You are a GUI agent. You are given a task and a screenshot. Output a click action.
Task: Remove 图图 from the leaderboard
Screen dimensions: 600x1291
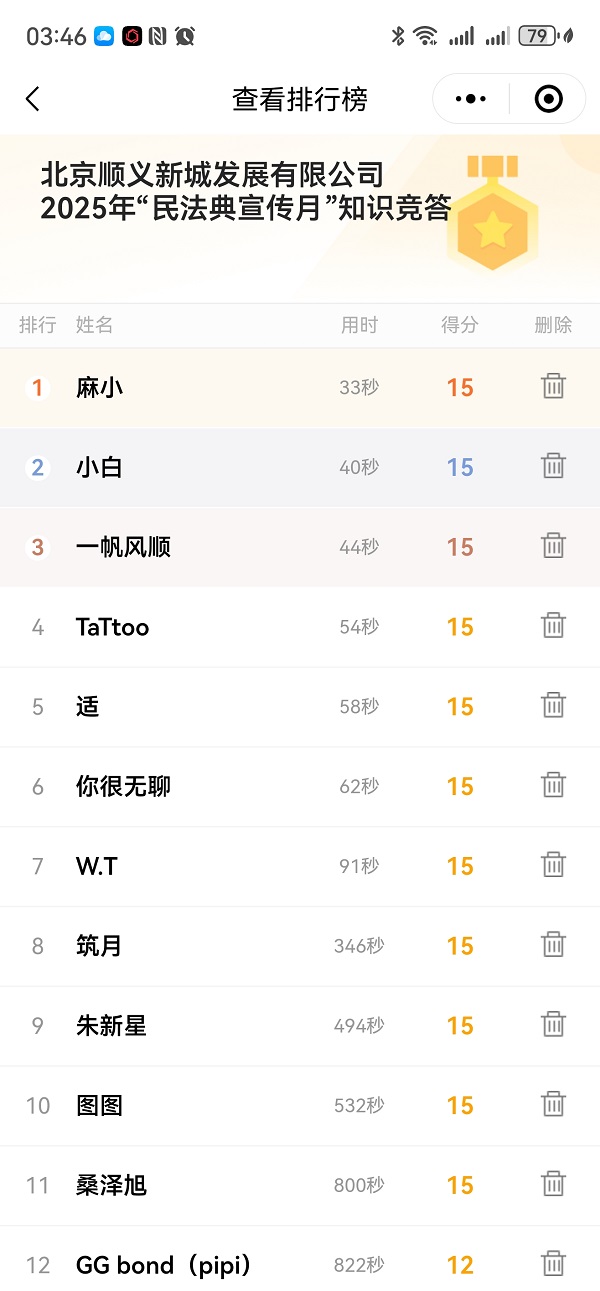[x=554, y=1105]
